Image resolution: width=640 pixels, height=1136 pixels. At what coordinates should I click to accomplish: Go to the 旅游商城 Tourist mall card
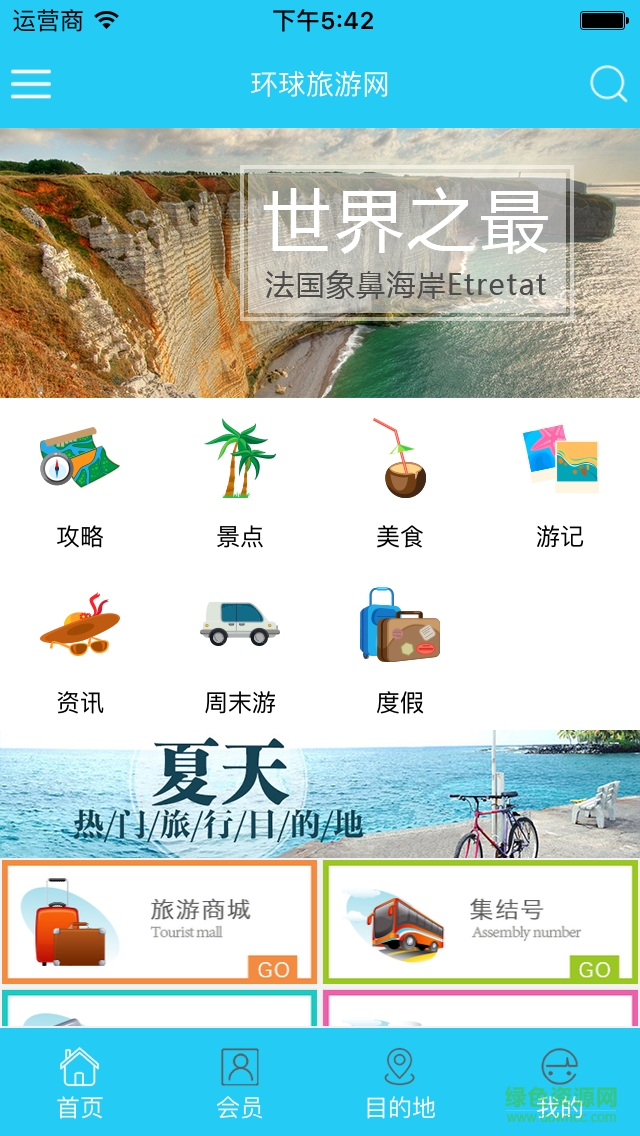tap(160, 922)
